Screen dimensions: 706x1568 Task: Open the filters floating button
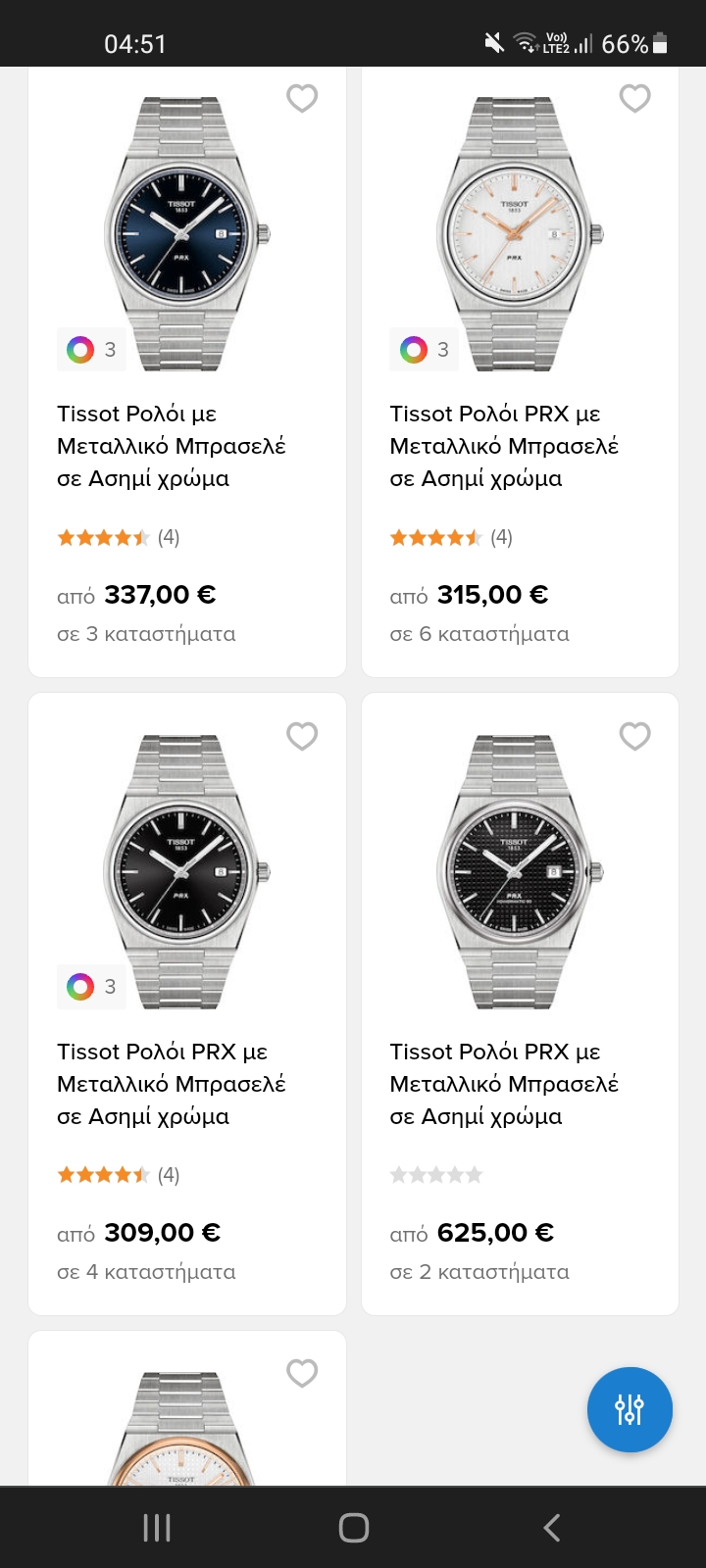coord(630,1409)
